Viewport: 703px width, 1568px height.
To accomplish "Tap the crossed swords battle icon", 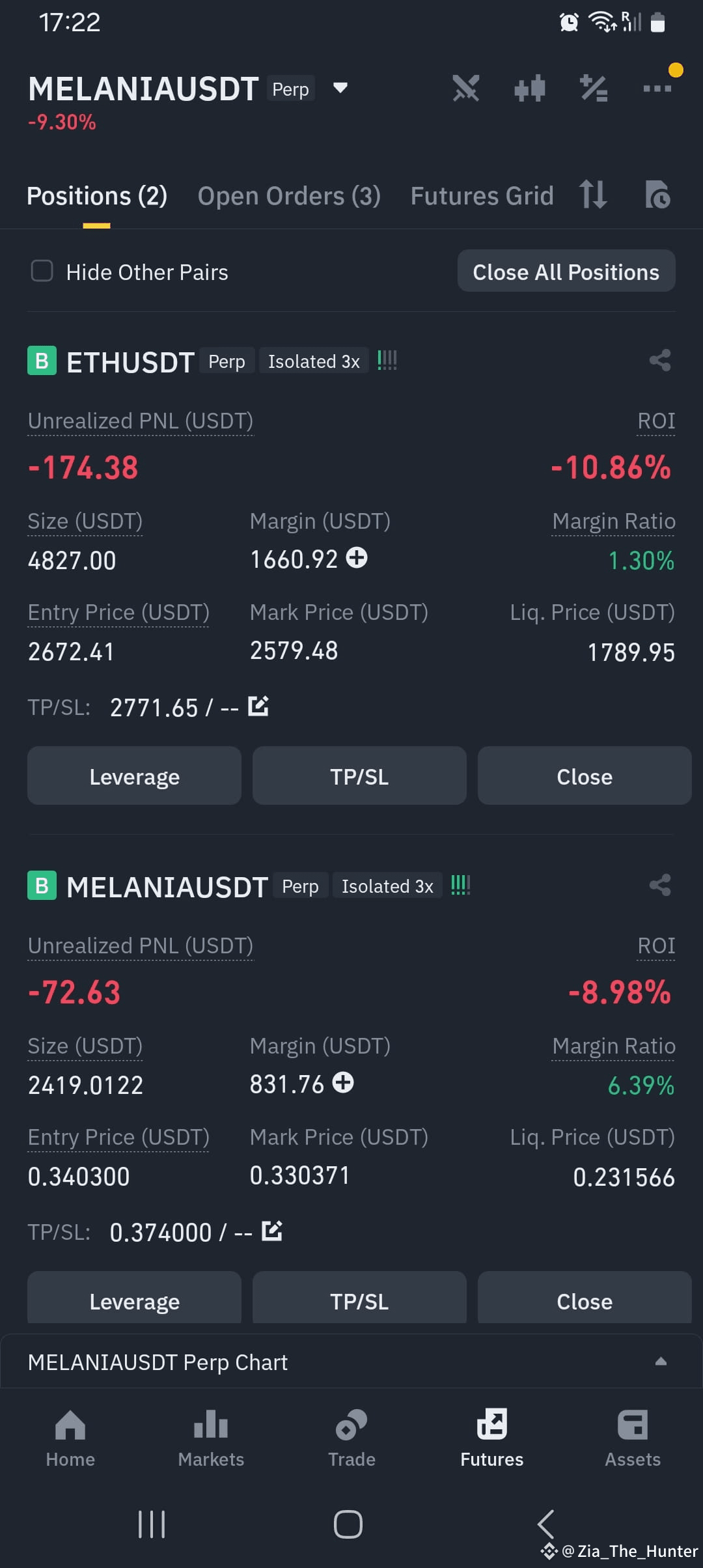I will coord(466,89).
